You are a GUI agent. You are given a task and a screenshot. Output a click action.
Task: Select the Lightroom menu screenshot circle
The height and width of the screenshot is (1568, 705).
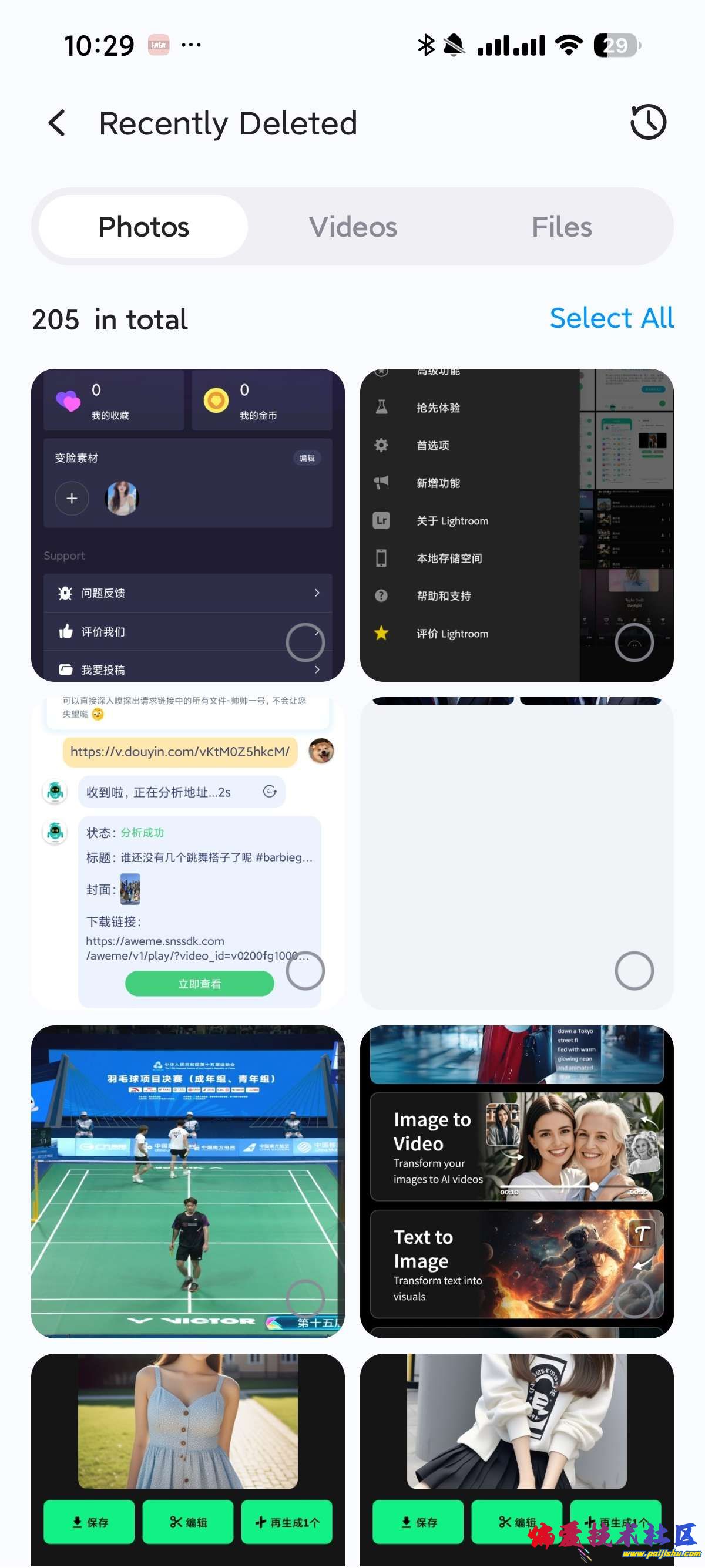point(634,642)
